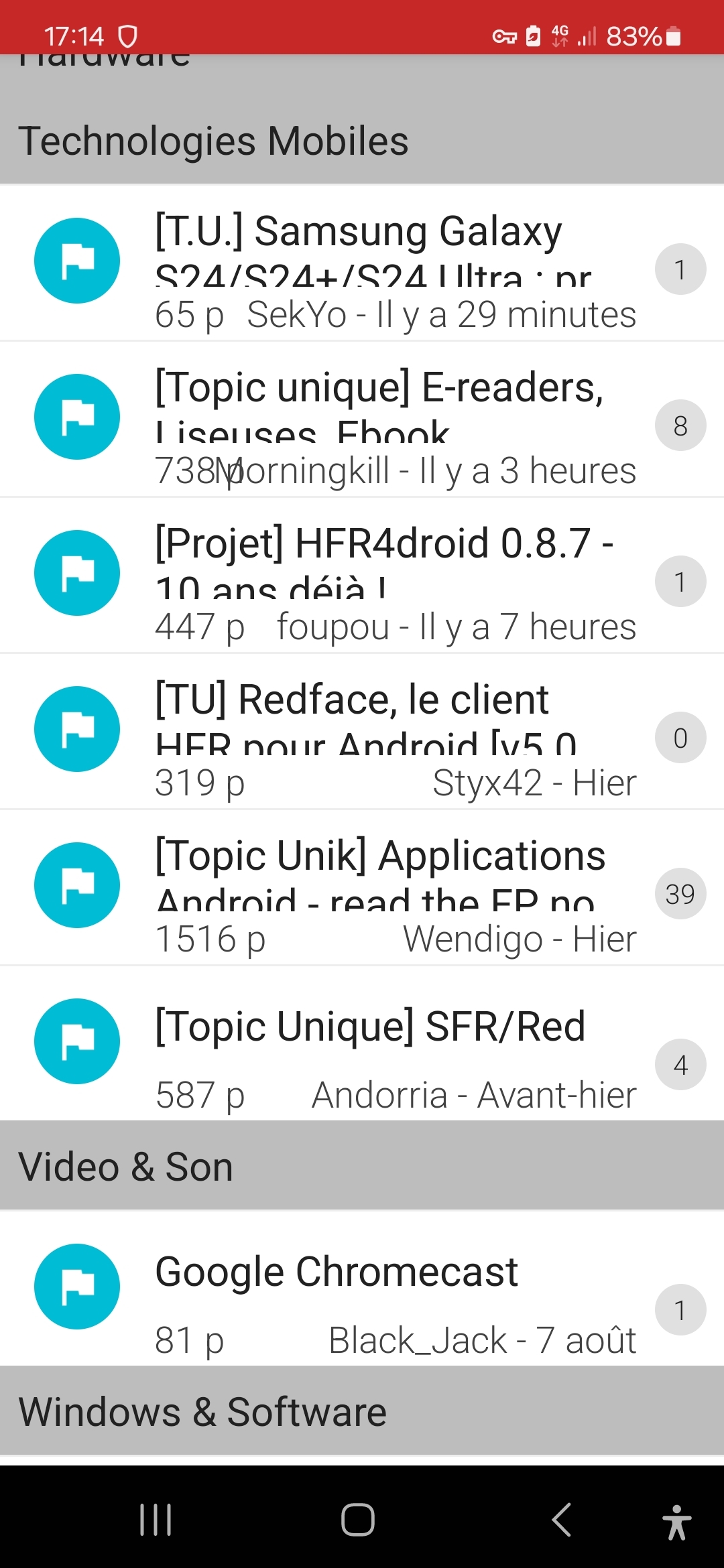The image size is (724, 1568).
Task: Tap the flag icon beside Google Chromecast
Action: click(77, 1287)
